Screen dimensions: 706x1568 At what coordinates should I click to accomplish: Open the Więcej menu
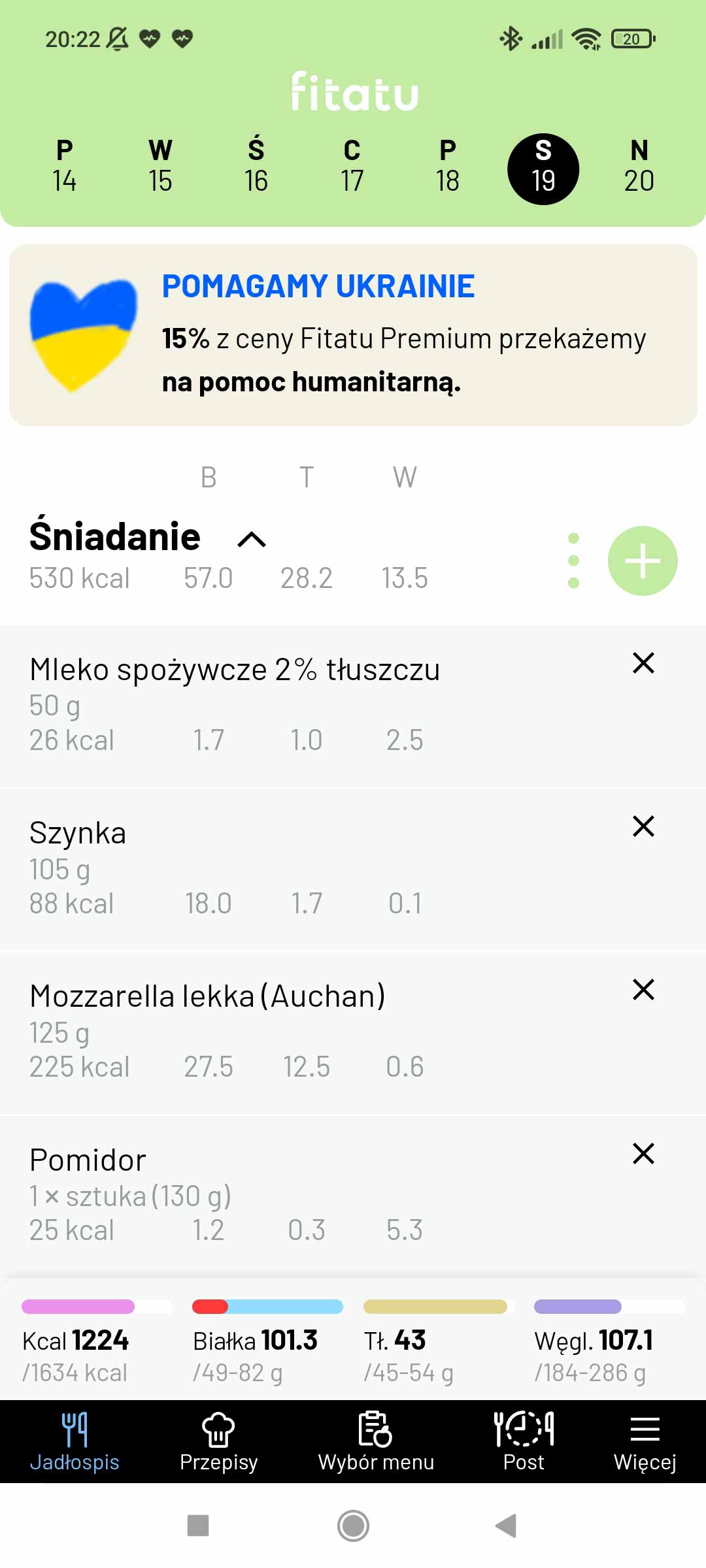point(645,1441)
